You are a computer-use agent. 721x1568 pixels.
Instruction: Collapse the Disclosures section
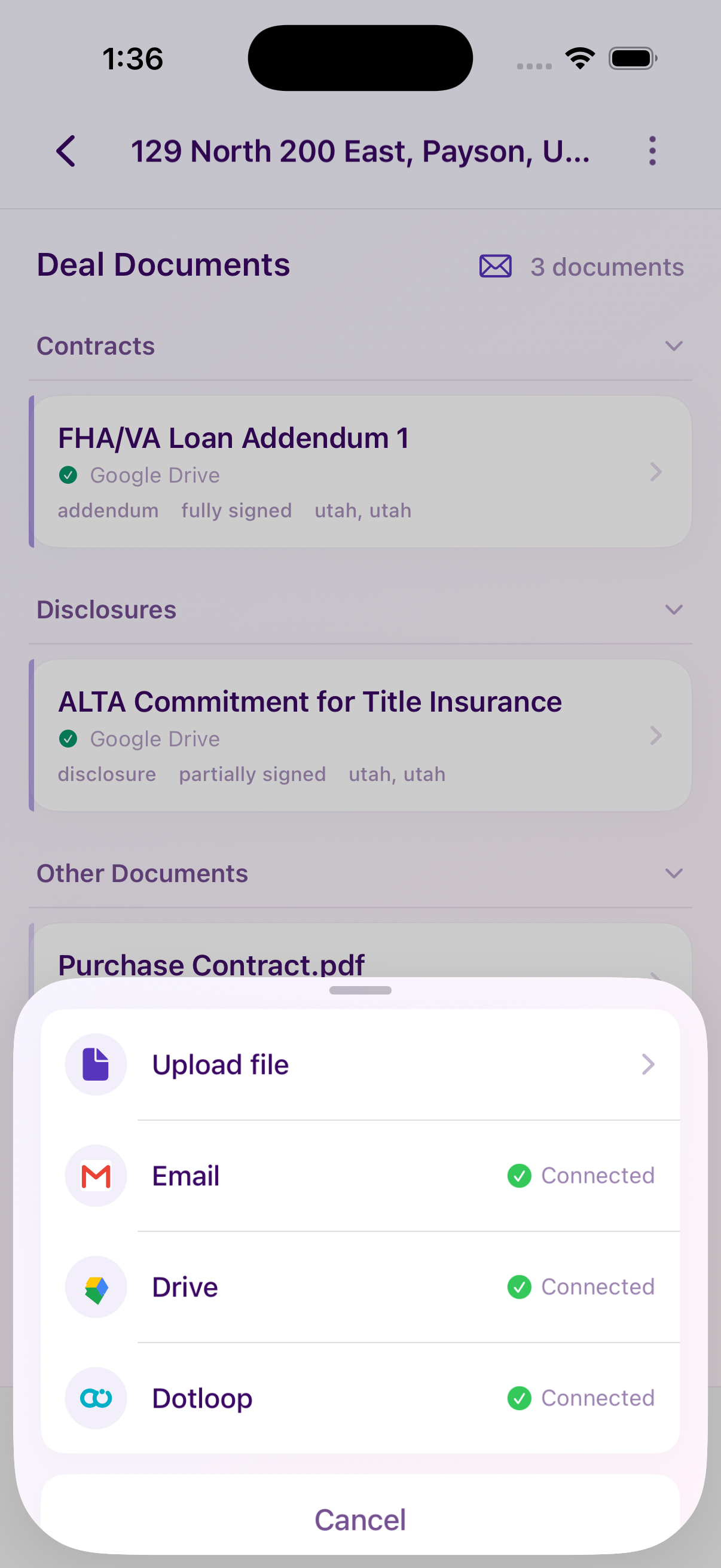673,609
